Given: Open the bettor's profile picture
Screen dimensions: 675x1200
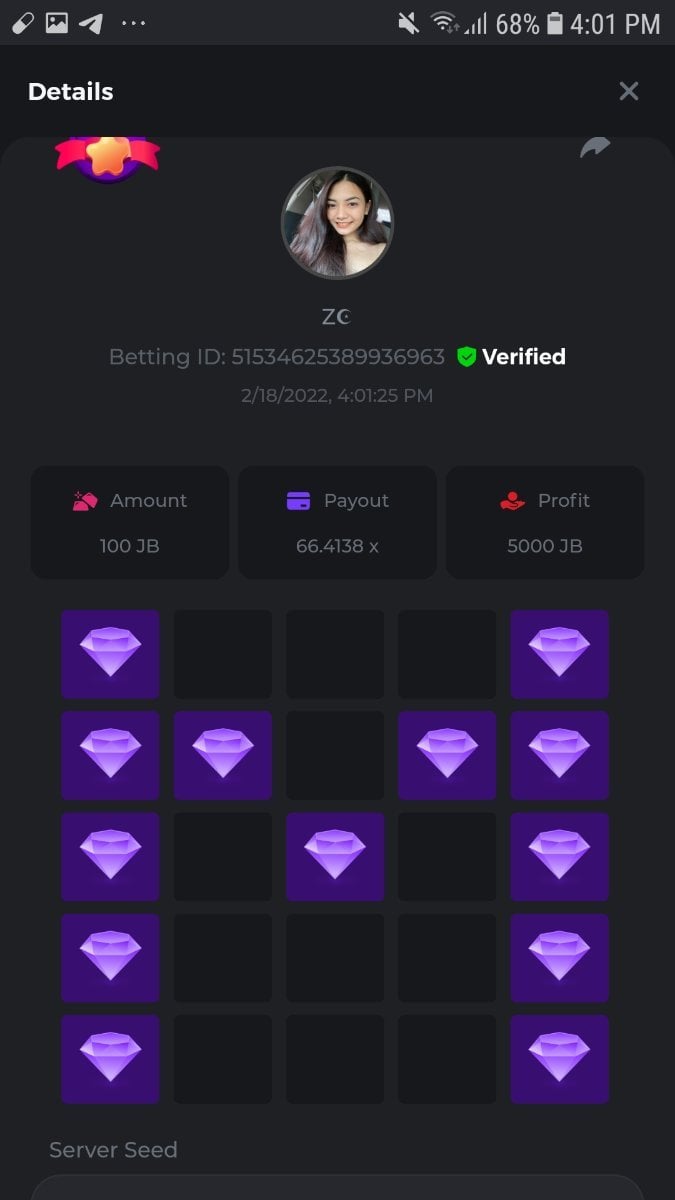Looking at the screenshot, I should coord(337,223).
